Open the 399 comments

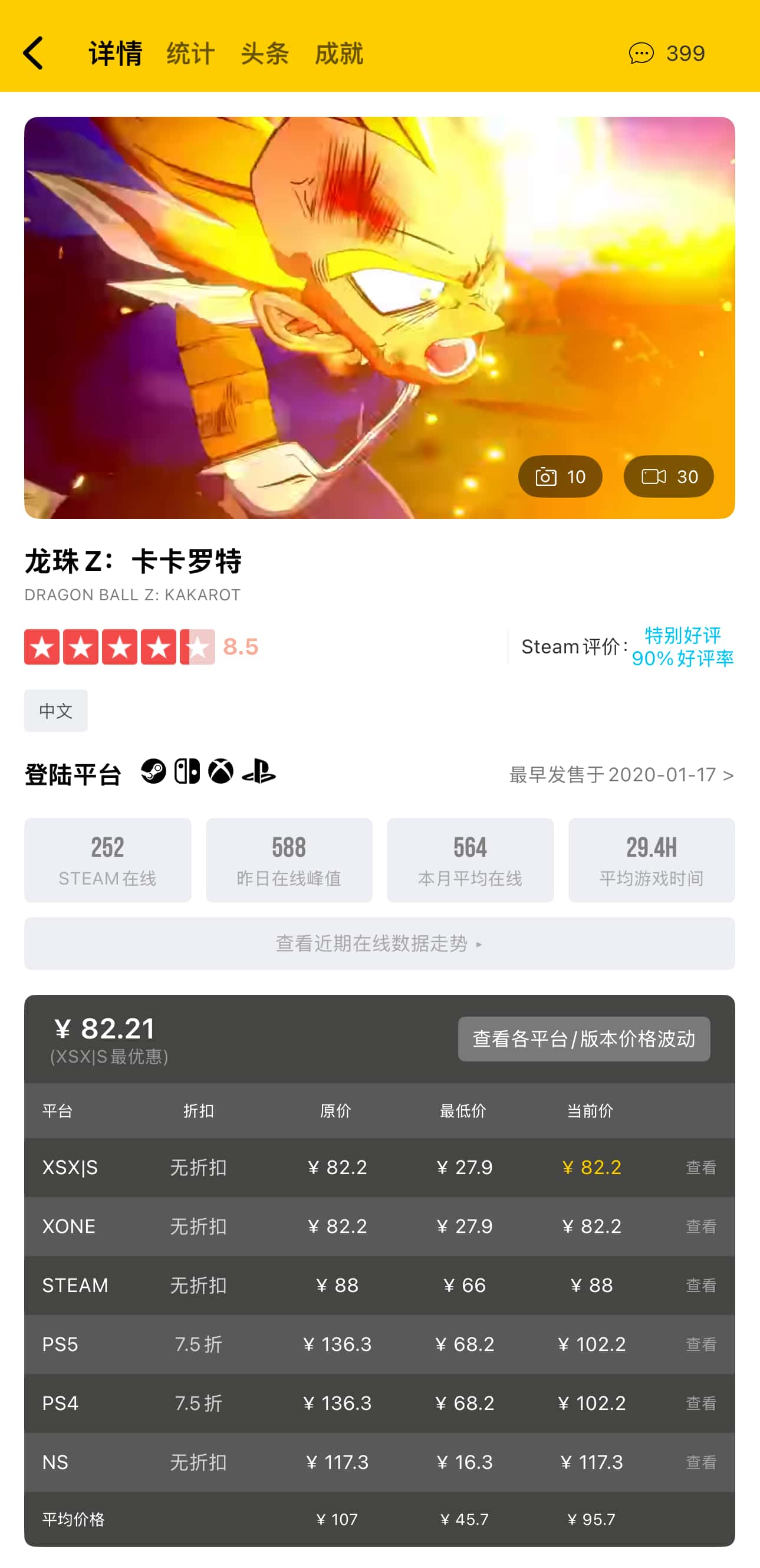(667, 54)
